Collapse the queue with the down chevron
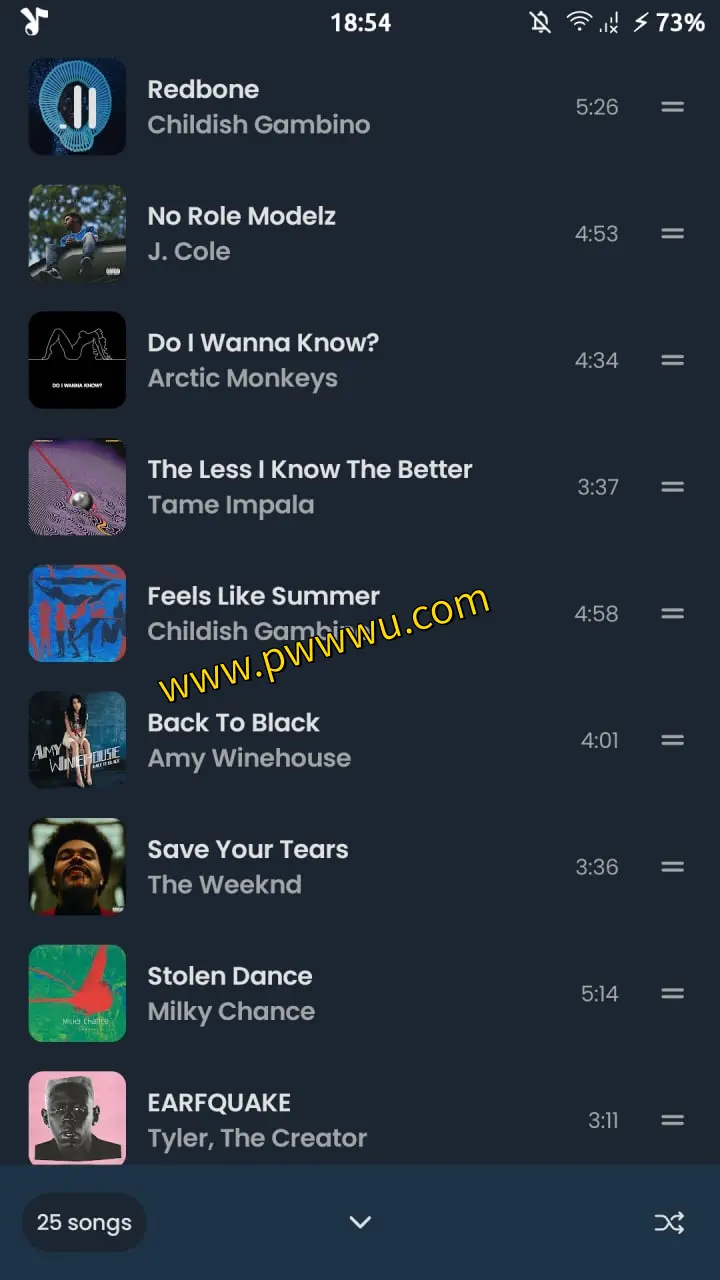The image size is (720, 1280). click(x=360, y=1222)
